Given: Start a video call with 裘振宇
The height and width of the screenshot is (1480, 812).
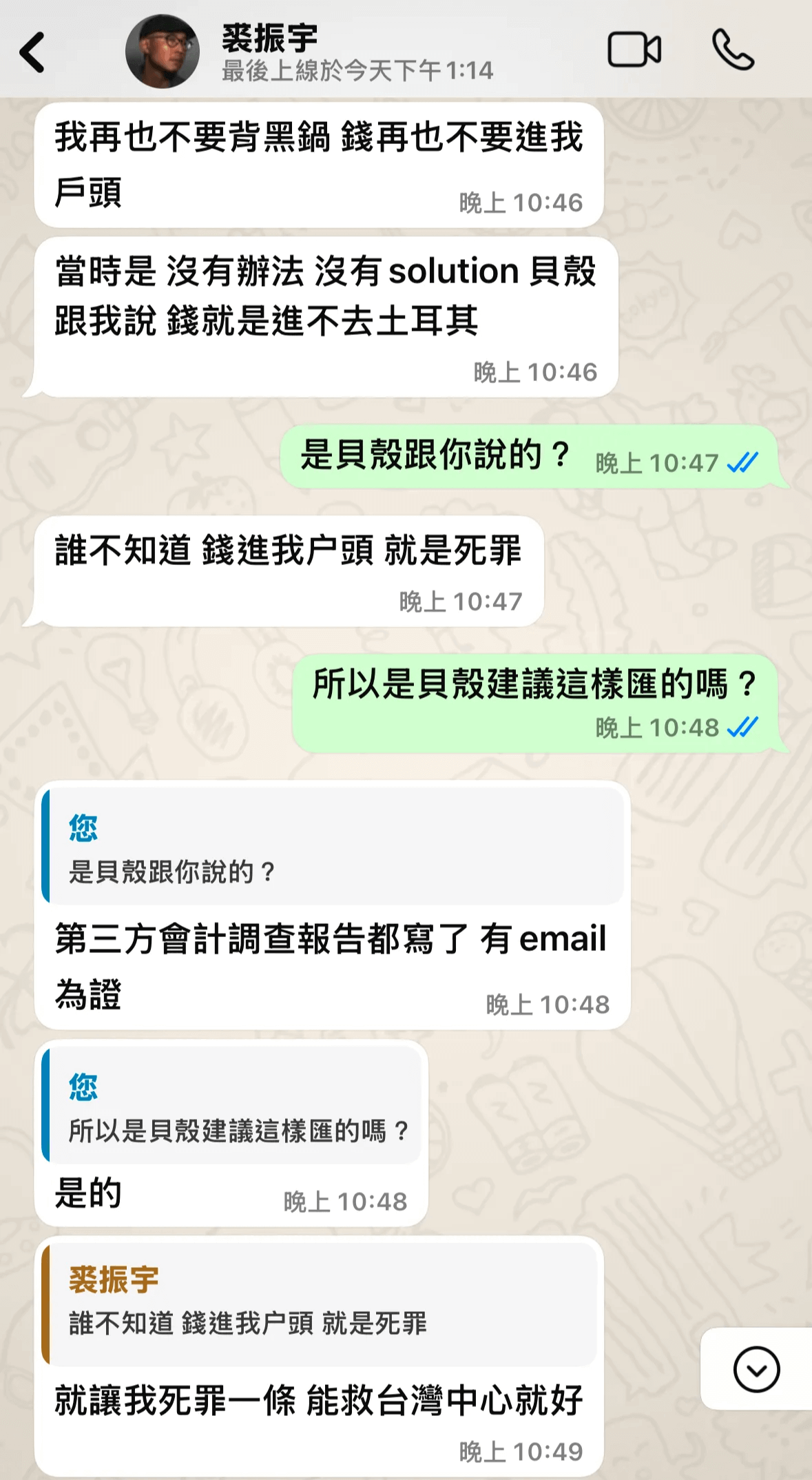Looking at the screenshot, I should coord(634,50).
